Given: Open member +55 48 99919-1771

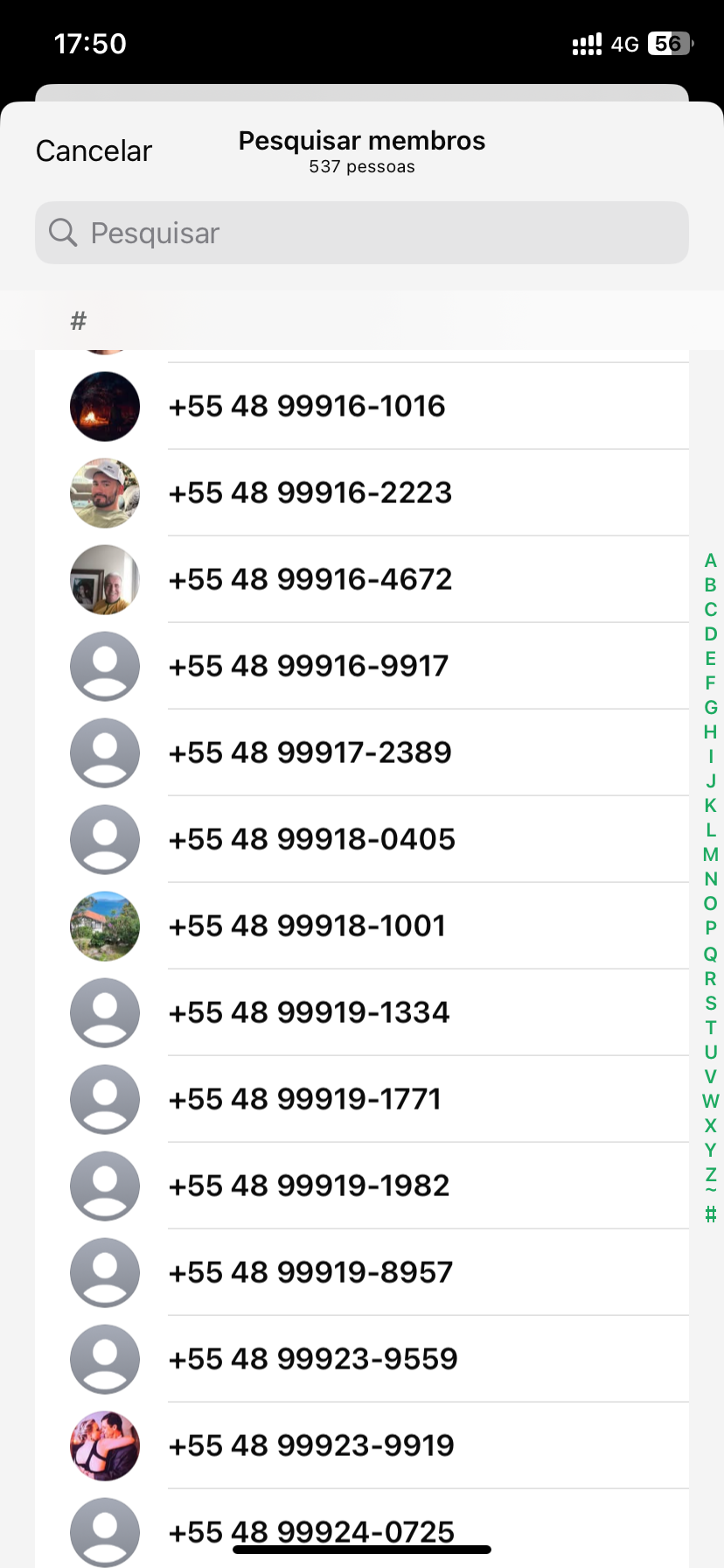Looking at the screenshot, I should (362, 1099).
